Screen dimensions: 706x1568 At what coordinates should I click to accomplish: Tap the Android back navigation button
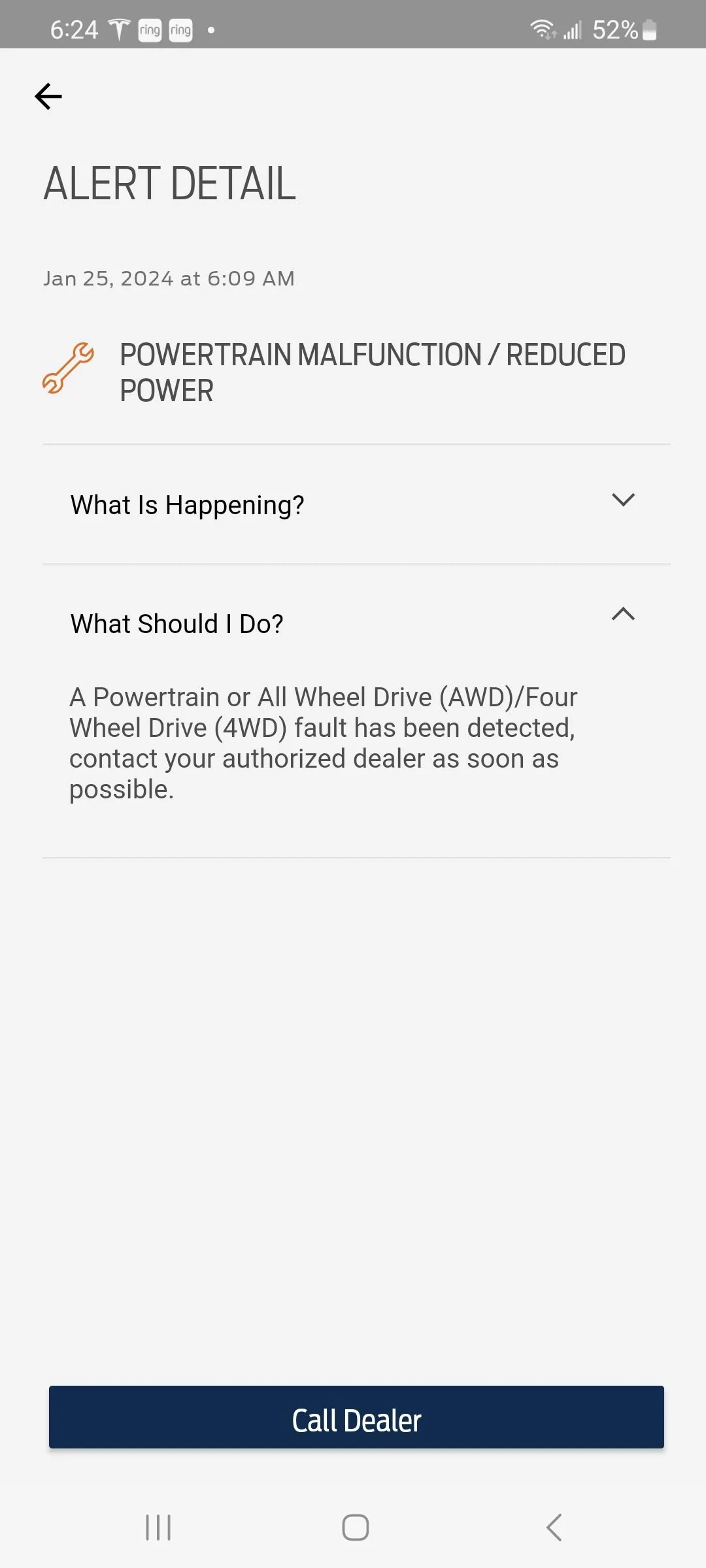pos(552,1527)
